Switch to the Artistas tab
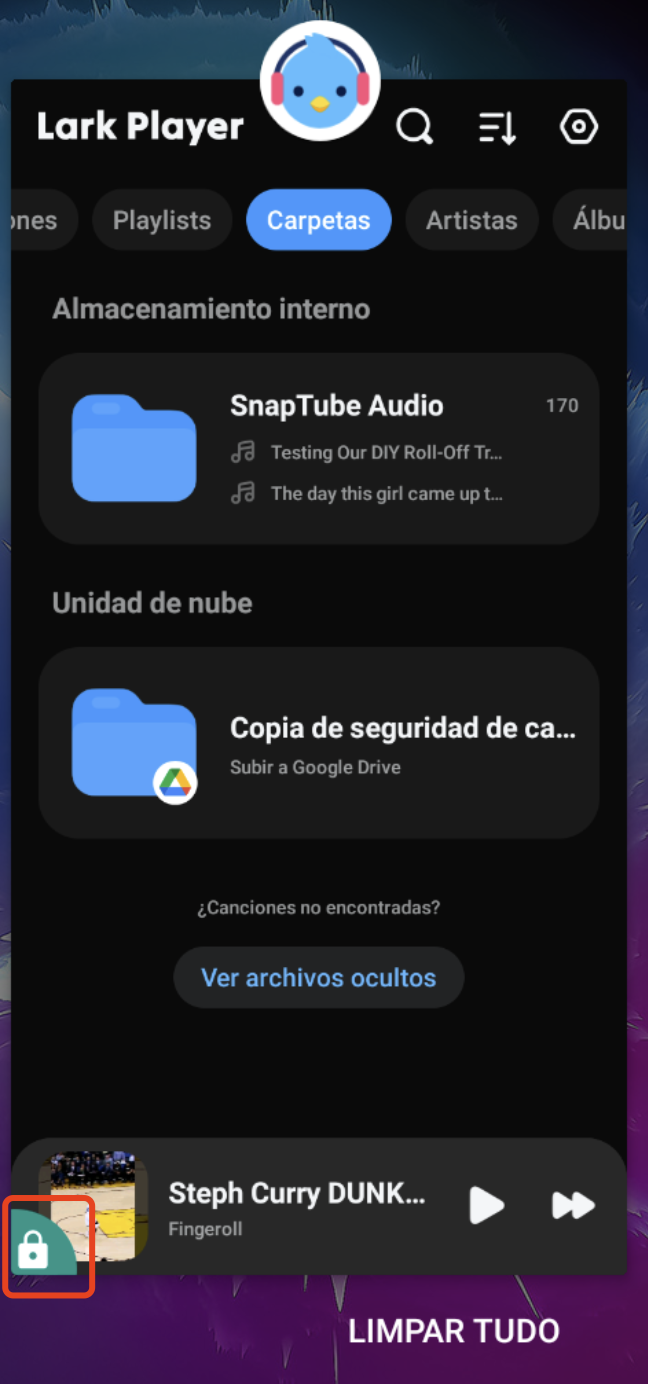 [471, 220]
